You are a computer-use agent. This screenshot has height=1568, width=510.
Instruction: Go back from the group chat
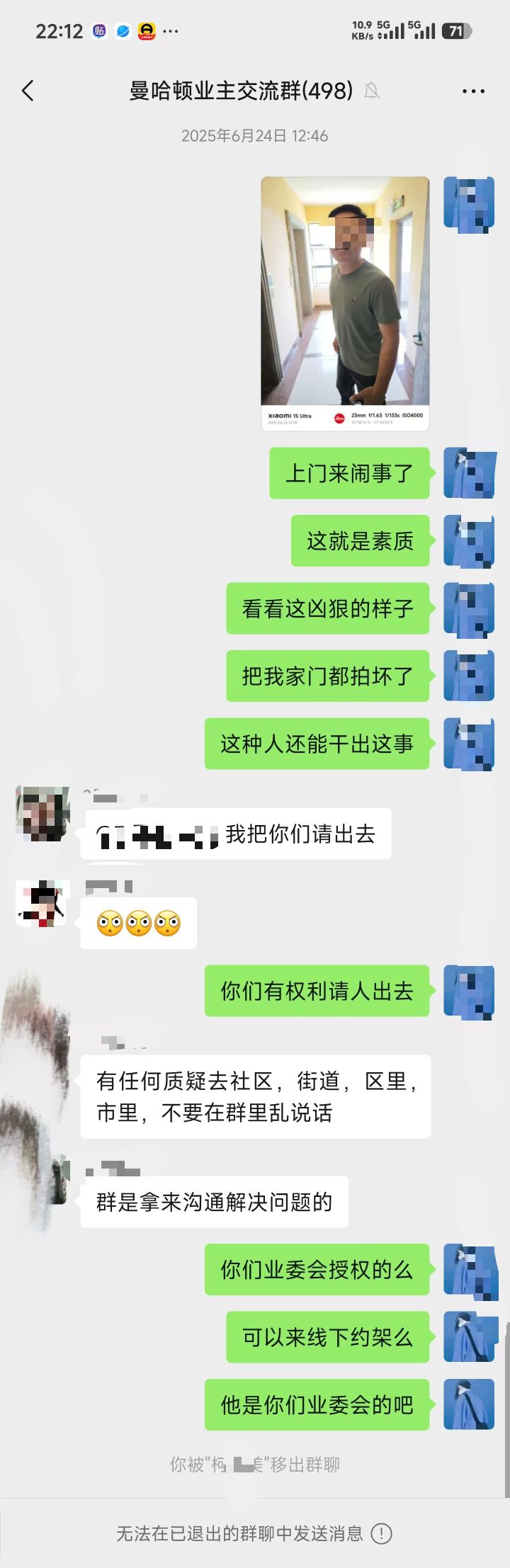28,91
